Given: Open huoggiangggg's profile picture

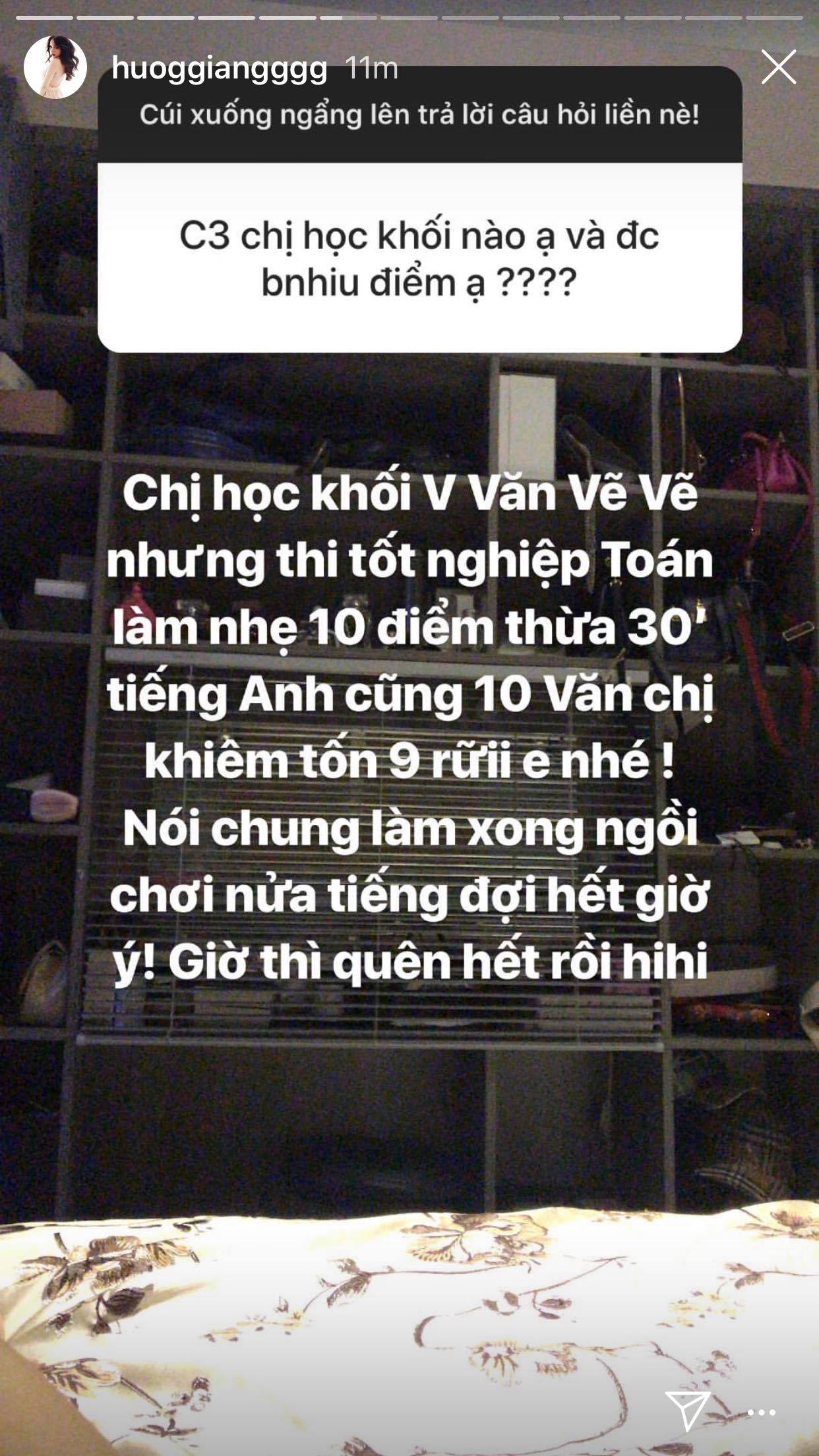Looking at the screenshot, I should 55,68.
